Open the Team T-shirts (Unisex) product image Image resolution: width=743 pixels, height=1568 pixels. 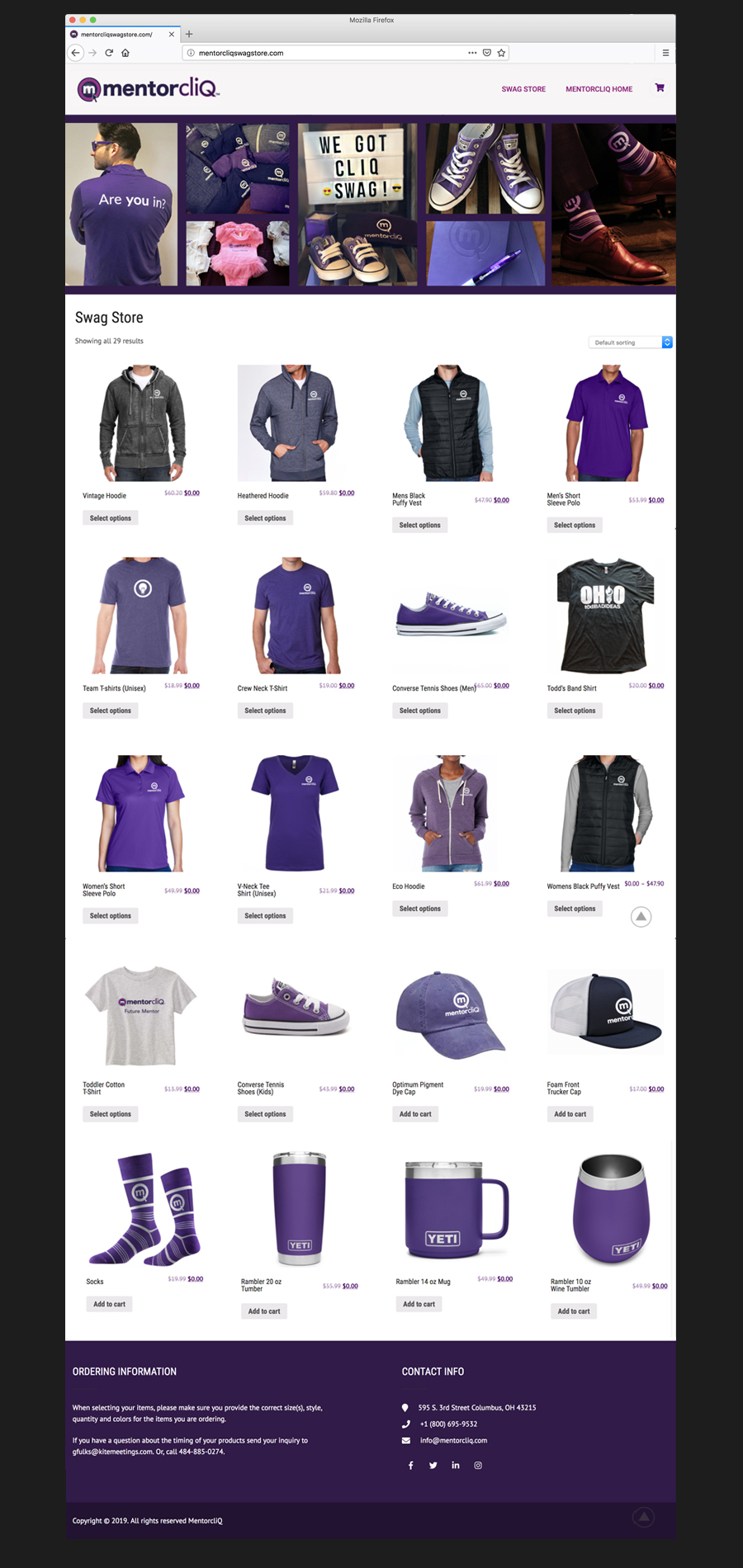click(x=141, y=615)
